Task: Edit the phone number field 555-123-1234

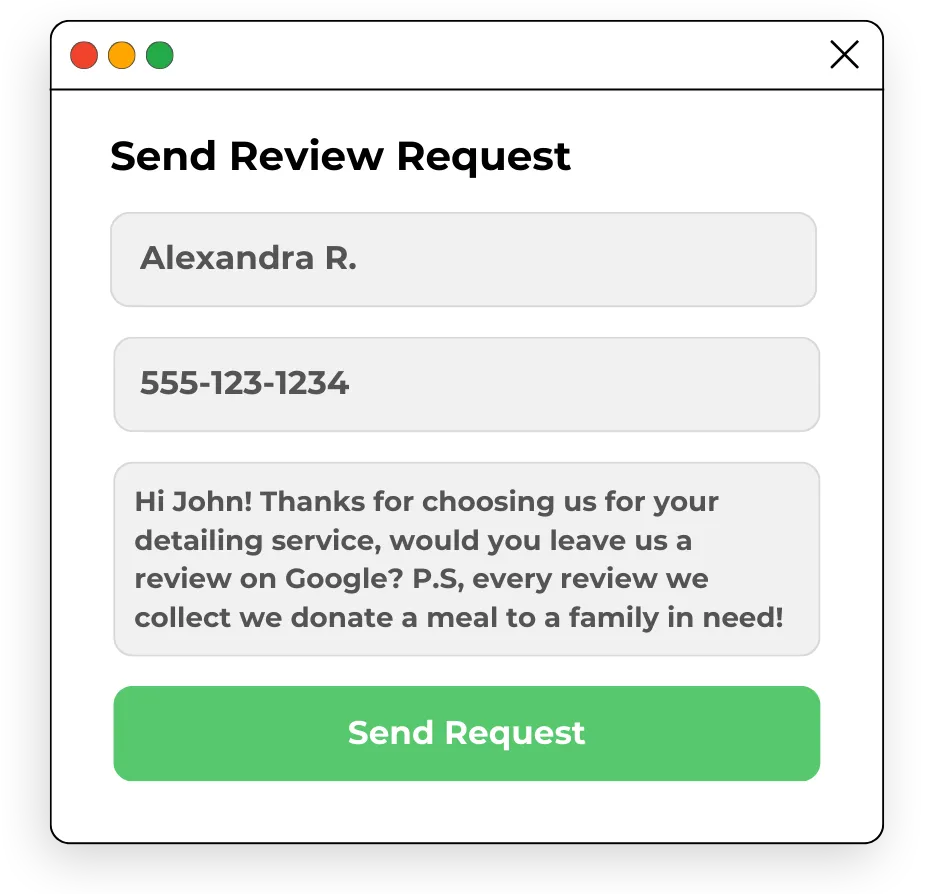Action: 466,384
